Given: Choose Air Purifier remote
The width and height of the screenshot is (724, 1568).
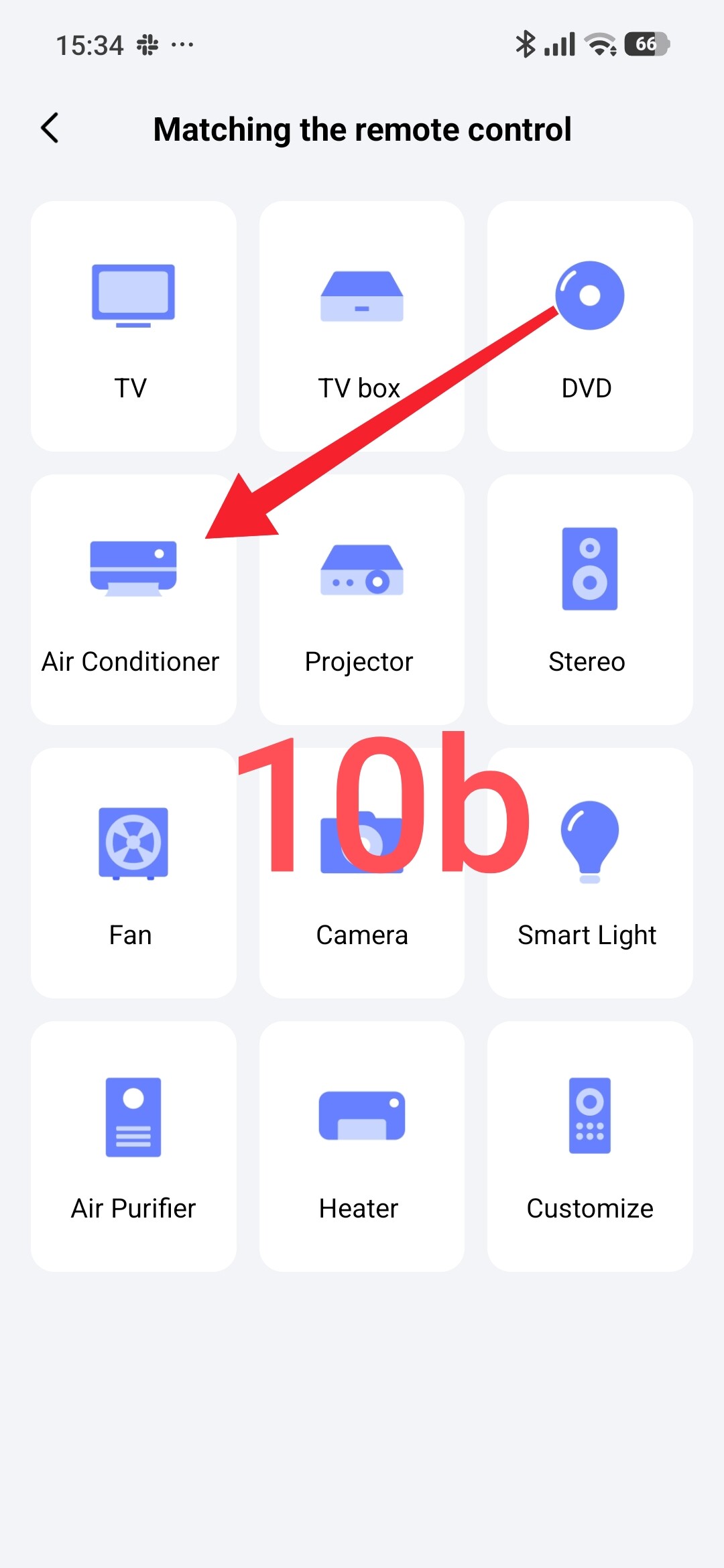Looking at the screenshot, I should click(133, 1147).
